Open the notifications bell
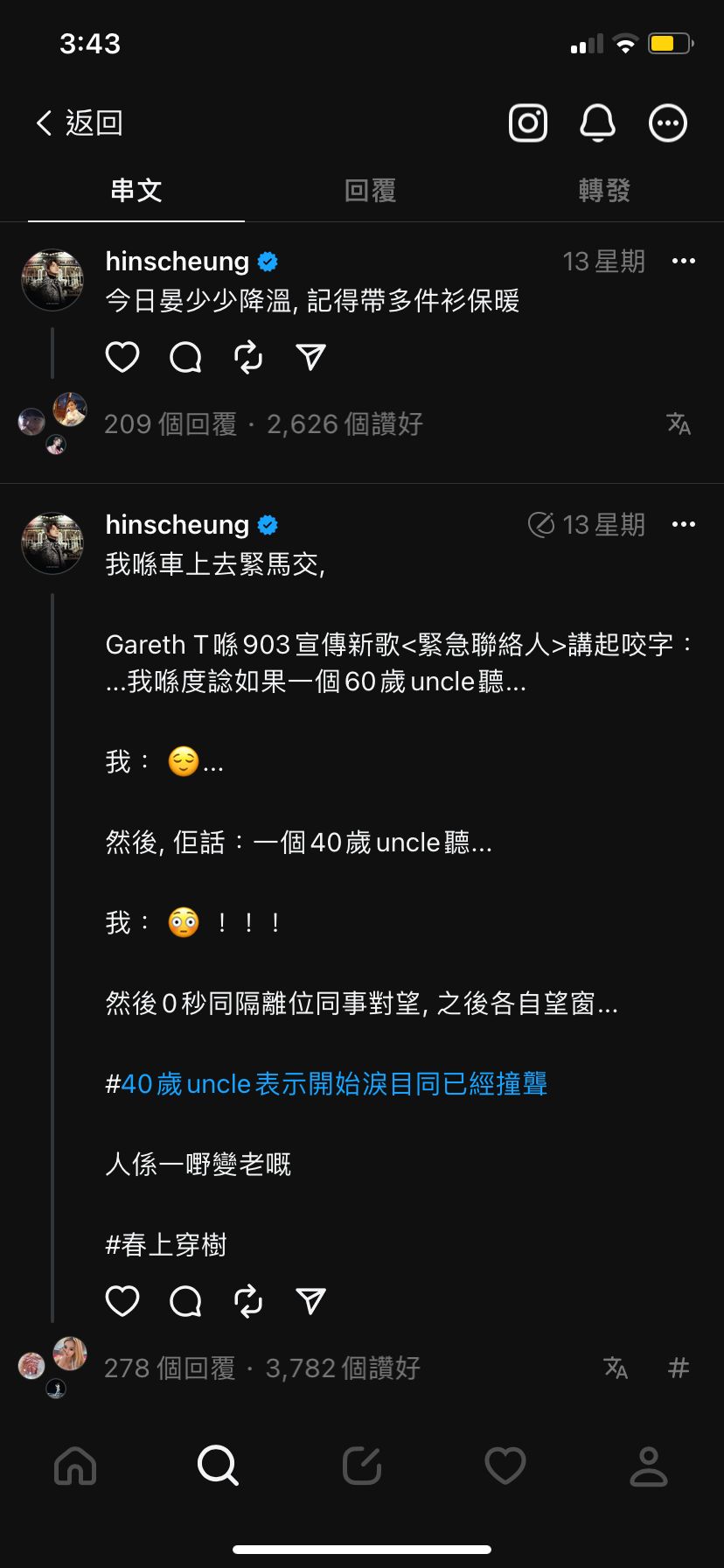The image size is (724, 1568). (x=598, y=123)
